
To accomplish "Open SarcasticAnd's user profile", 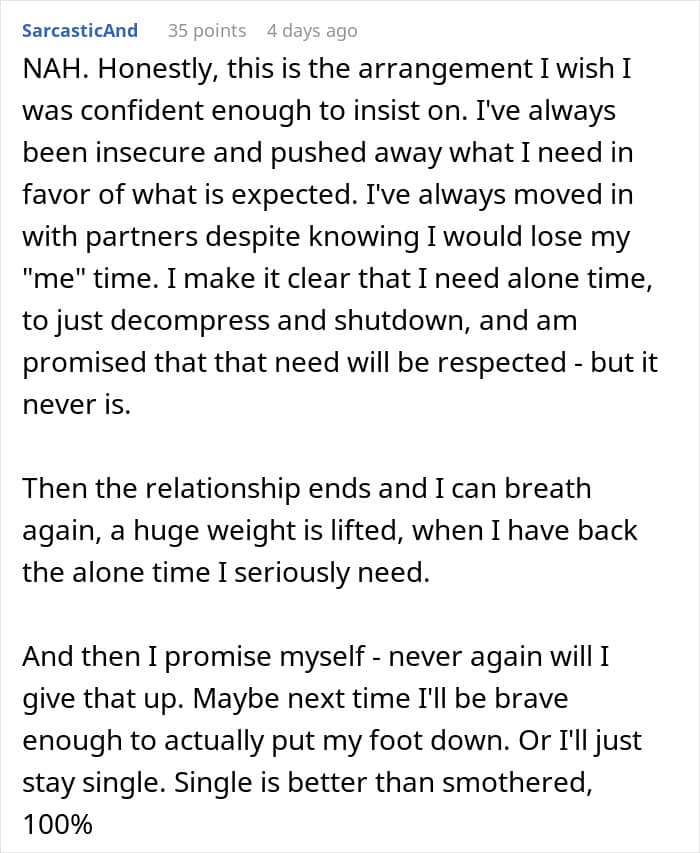I will click(x=80, y=30).
